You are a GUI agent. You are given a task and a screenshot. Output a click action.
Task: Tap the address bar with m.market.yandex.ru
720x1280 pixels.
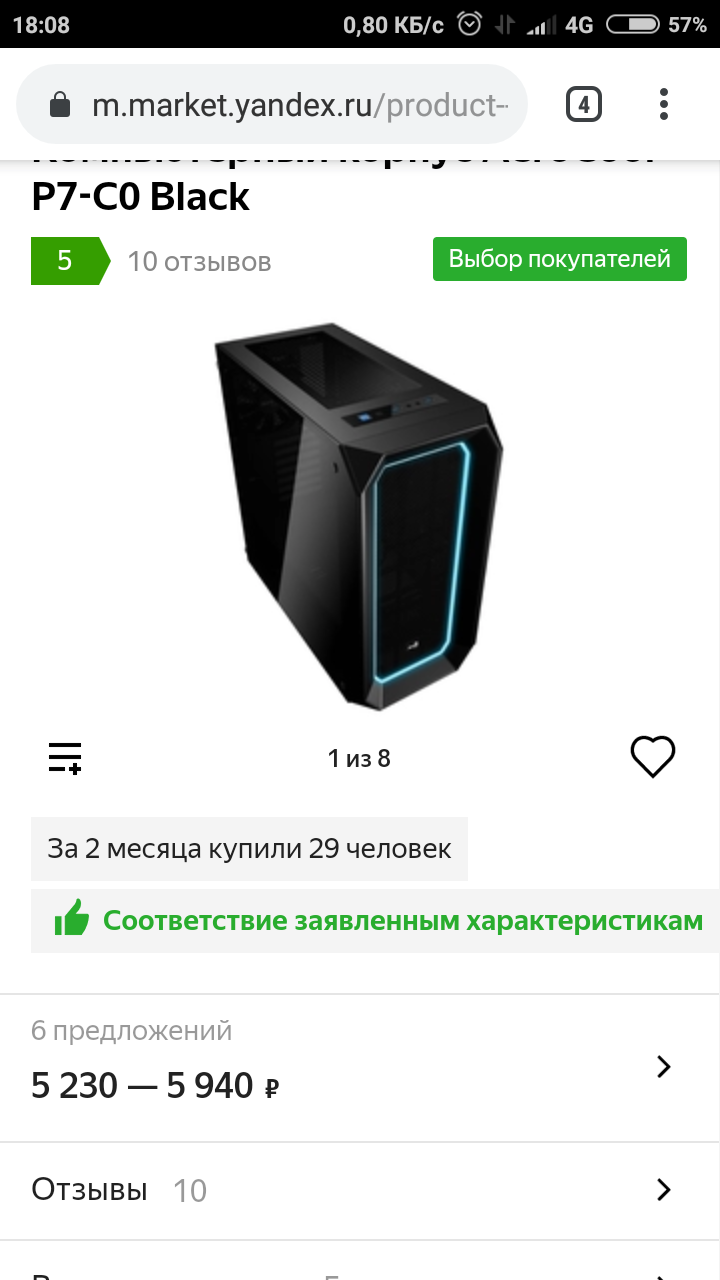click(290, 105)
